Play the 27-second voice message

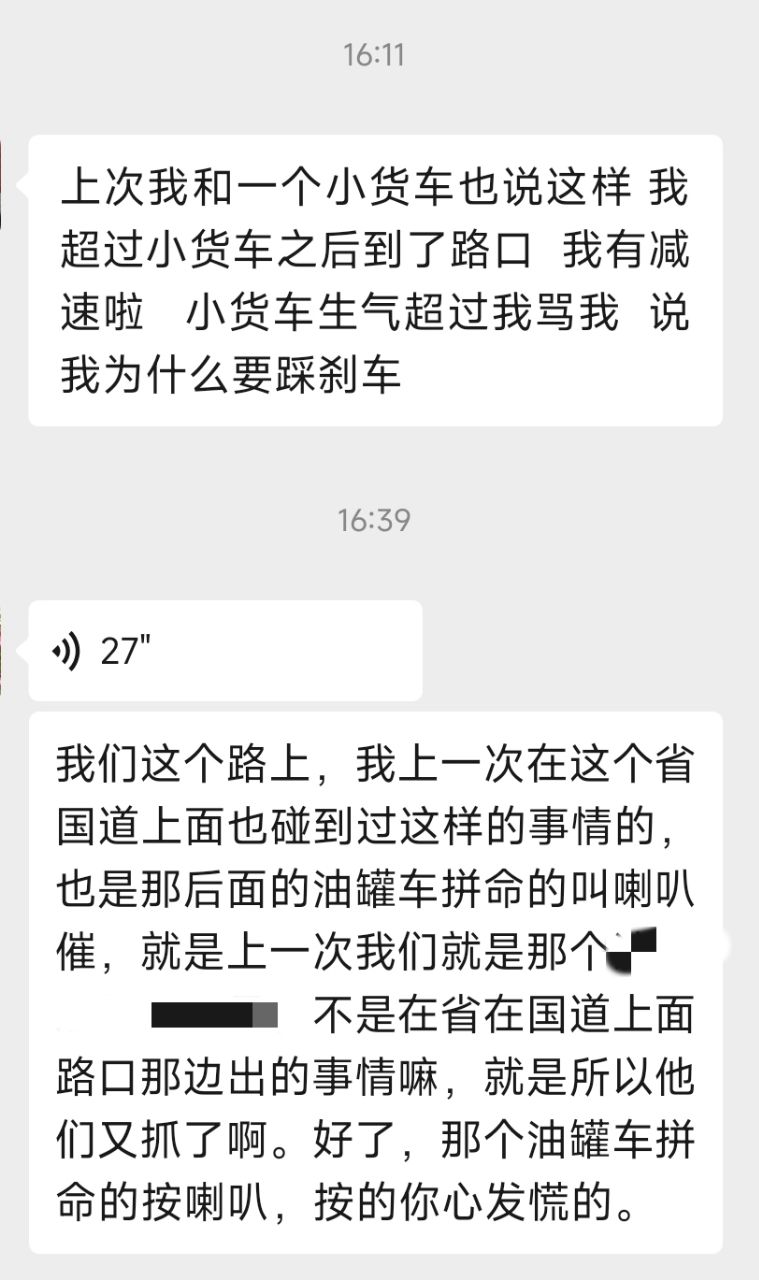pos(224,651)
